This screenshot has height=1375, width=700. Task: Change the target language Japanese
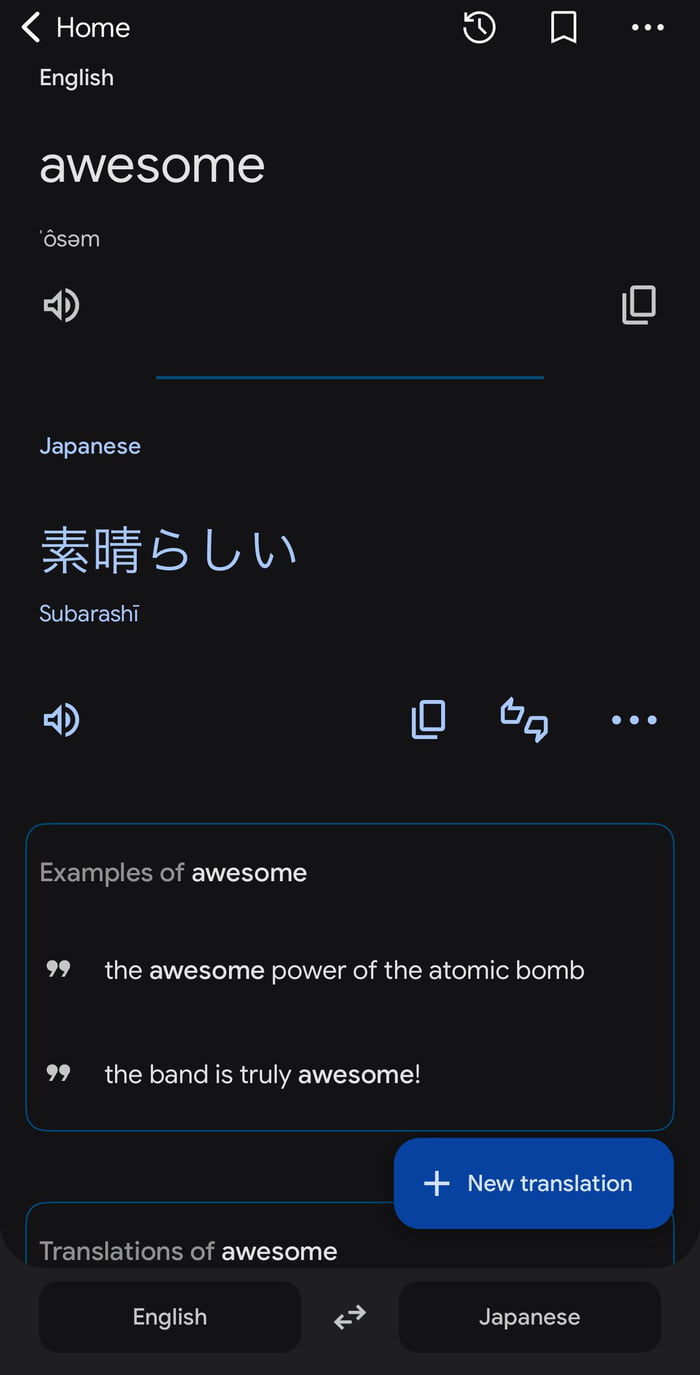[x=529, y=1317]
